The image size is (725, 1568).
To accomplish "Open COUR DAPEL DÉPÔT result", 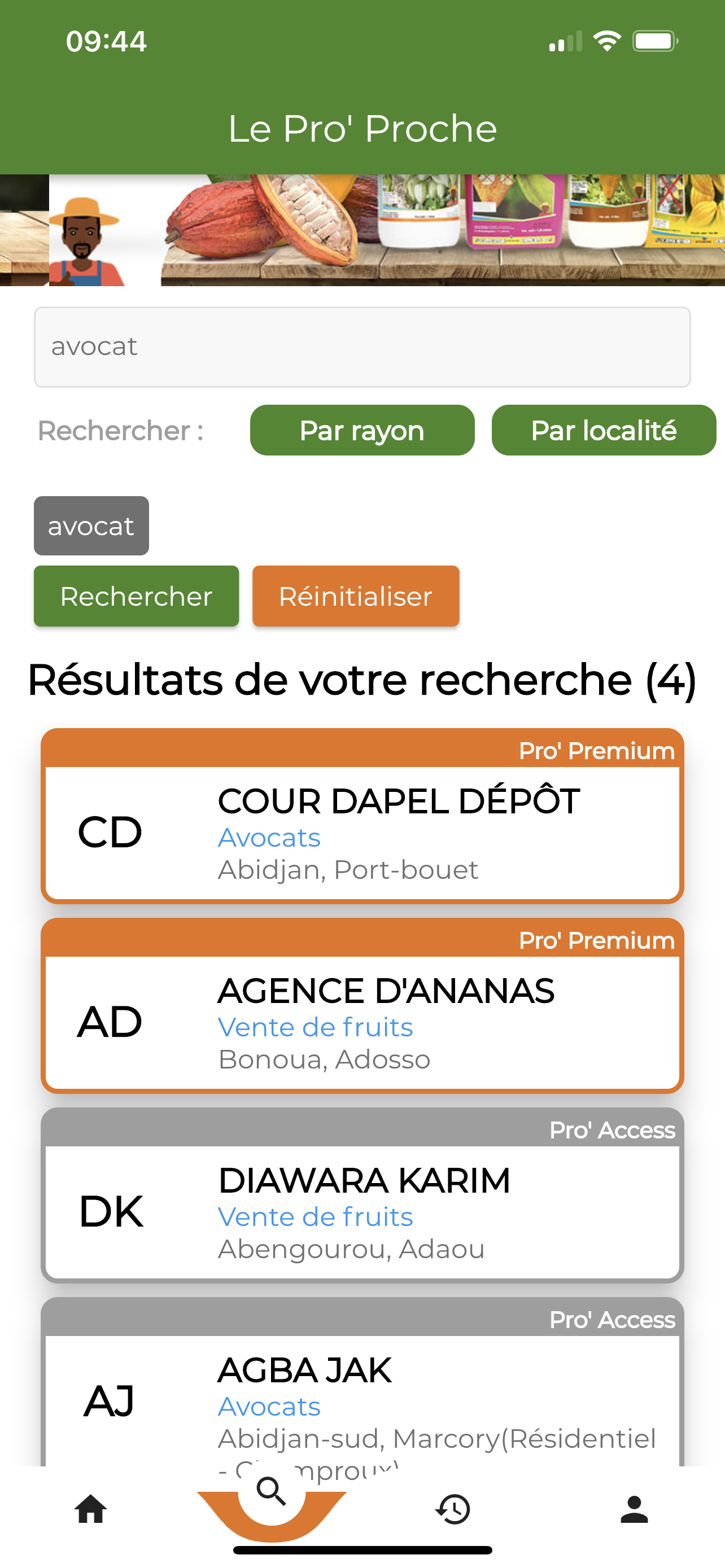I will (362, 831).
